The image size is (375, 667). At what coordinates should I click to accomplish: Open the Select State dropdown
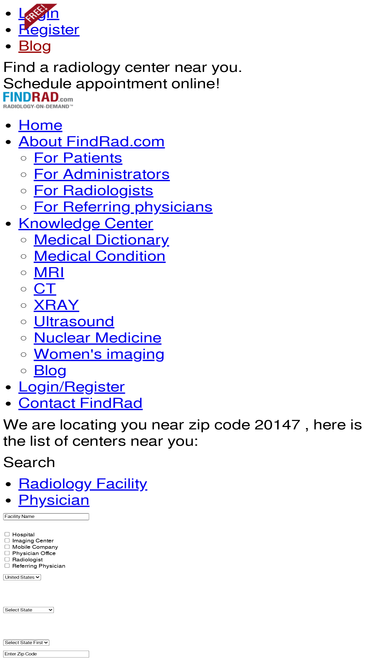(28, 610)
